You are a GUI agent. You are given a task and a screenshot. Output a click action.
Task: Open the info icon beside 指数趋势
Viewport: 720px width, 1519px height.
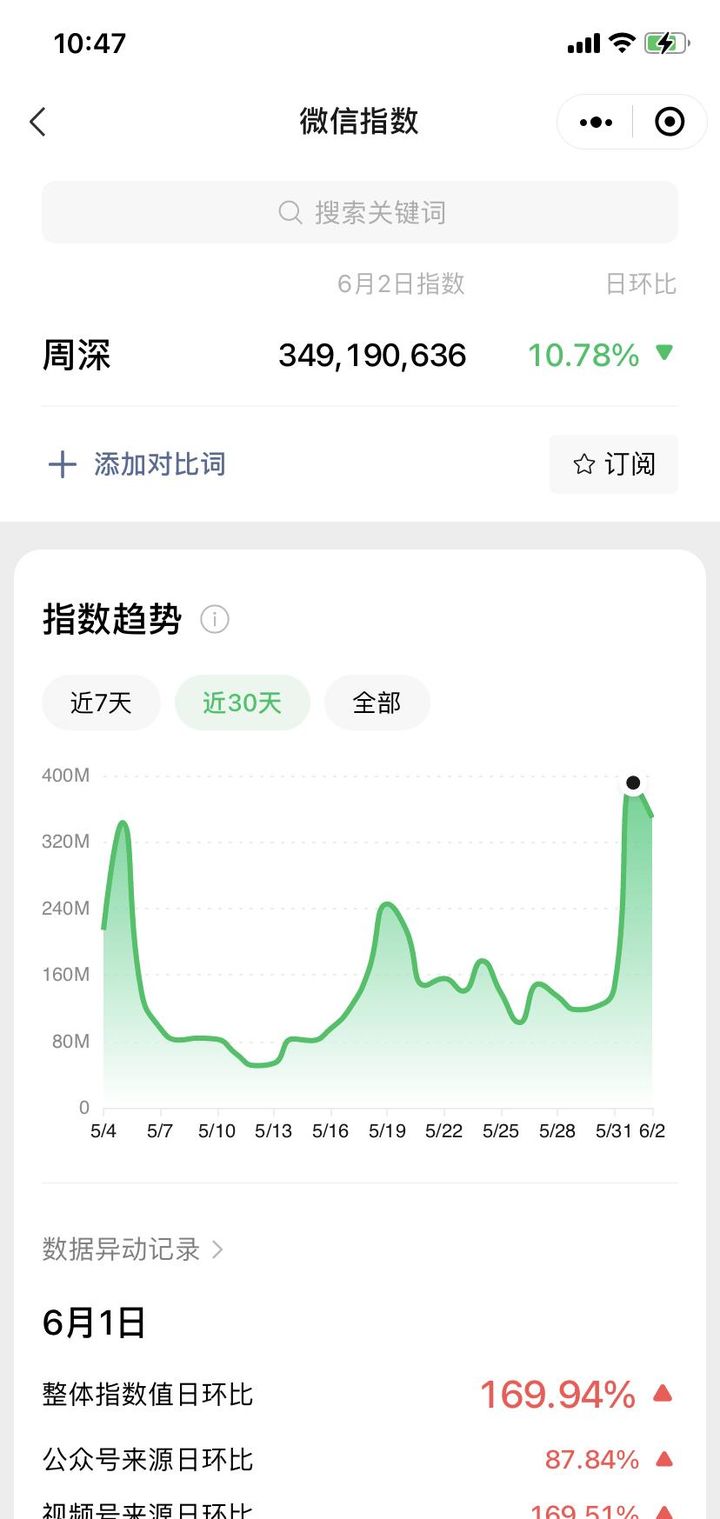(x=215, y=620)
